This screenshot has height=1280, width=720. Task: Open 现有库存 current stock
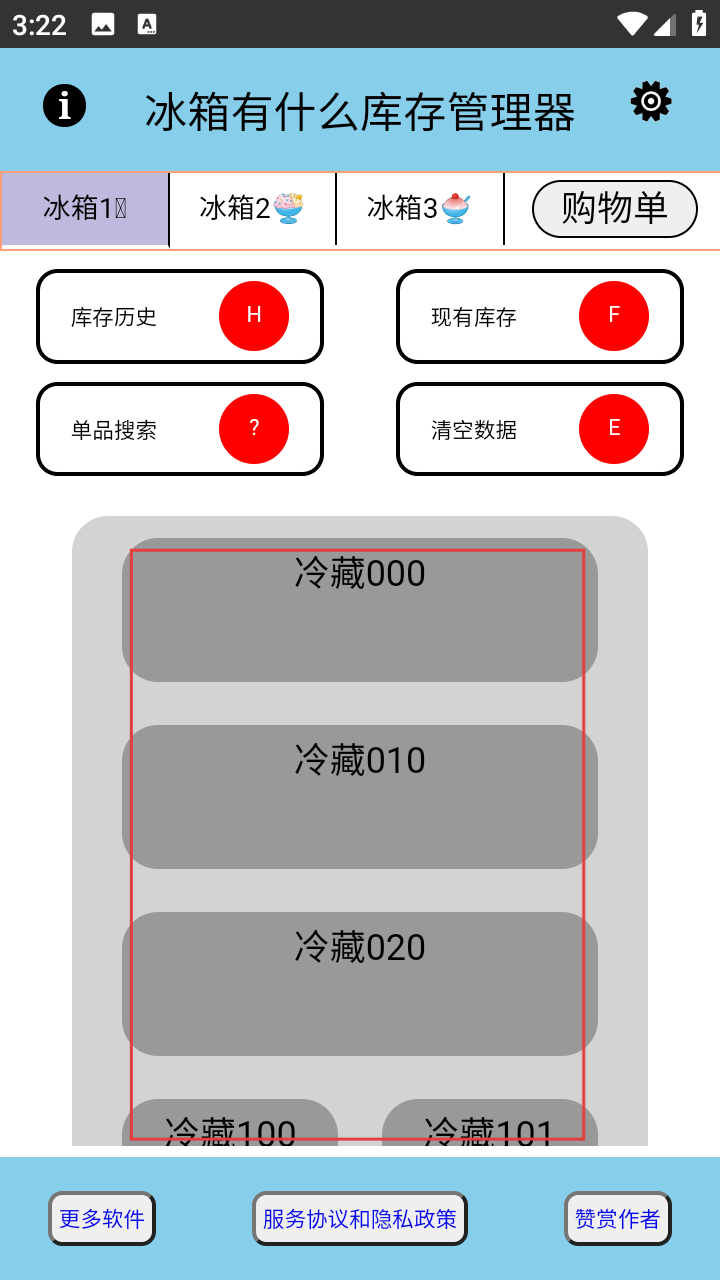540,317
